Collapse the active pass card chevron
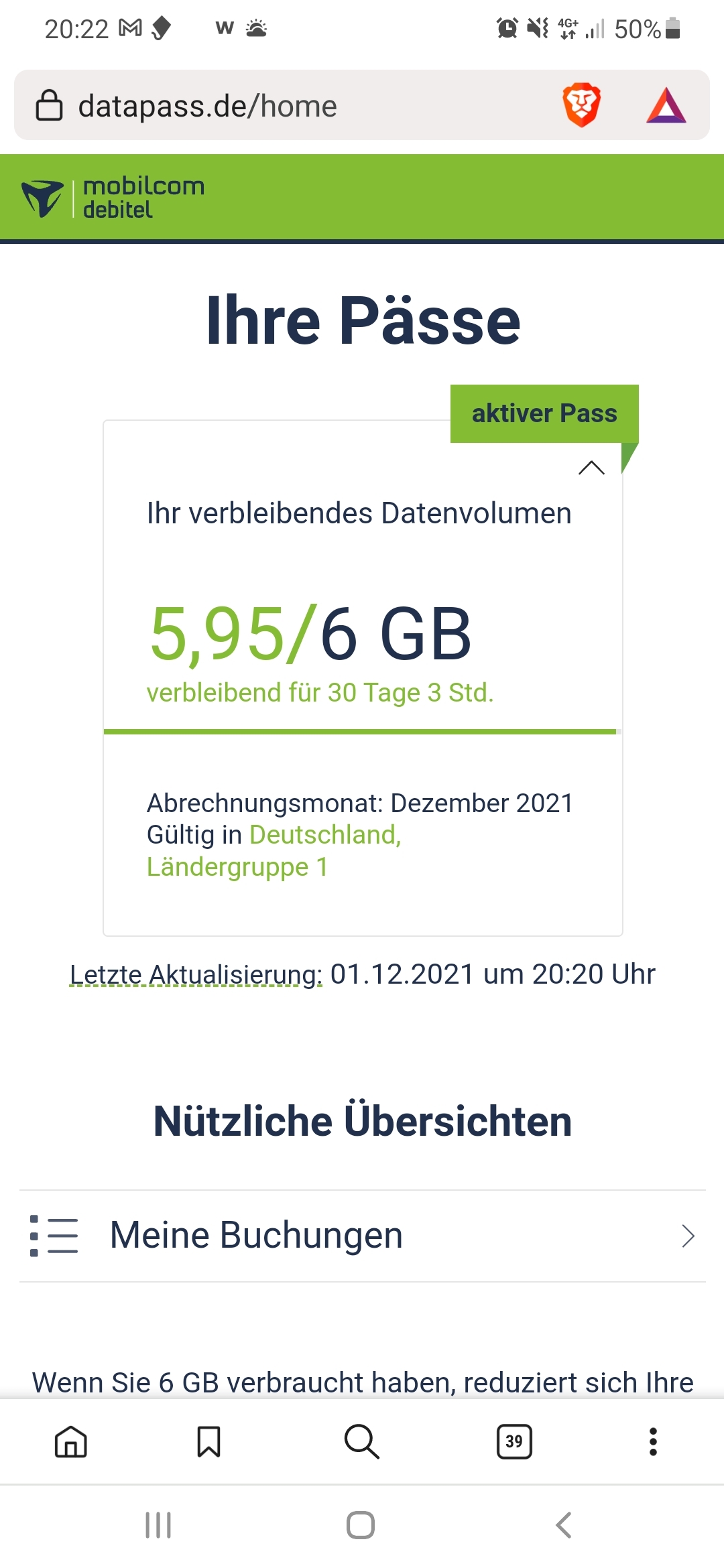Image resolution: width=724 pixels, height=1568 pixels. pos(591,468)
